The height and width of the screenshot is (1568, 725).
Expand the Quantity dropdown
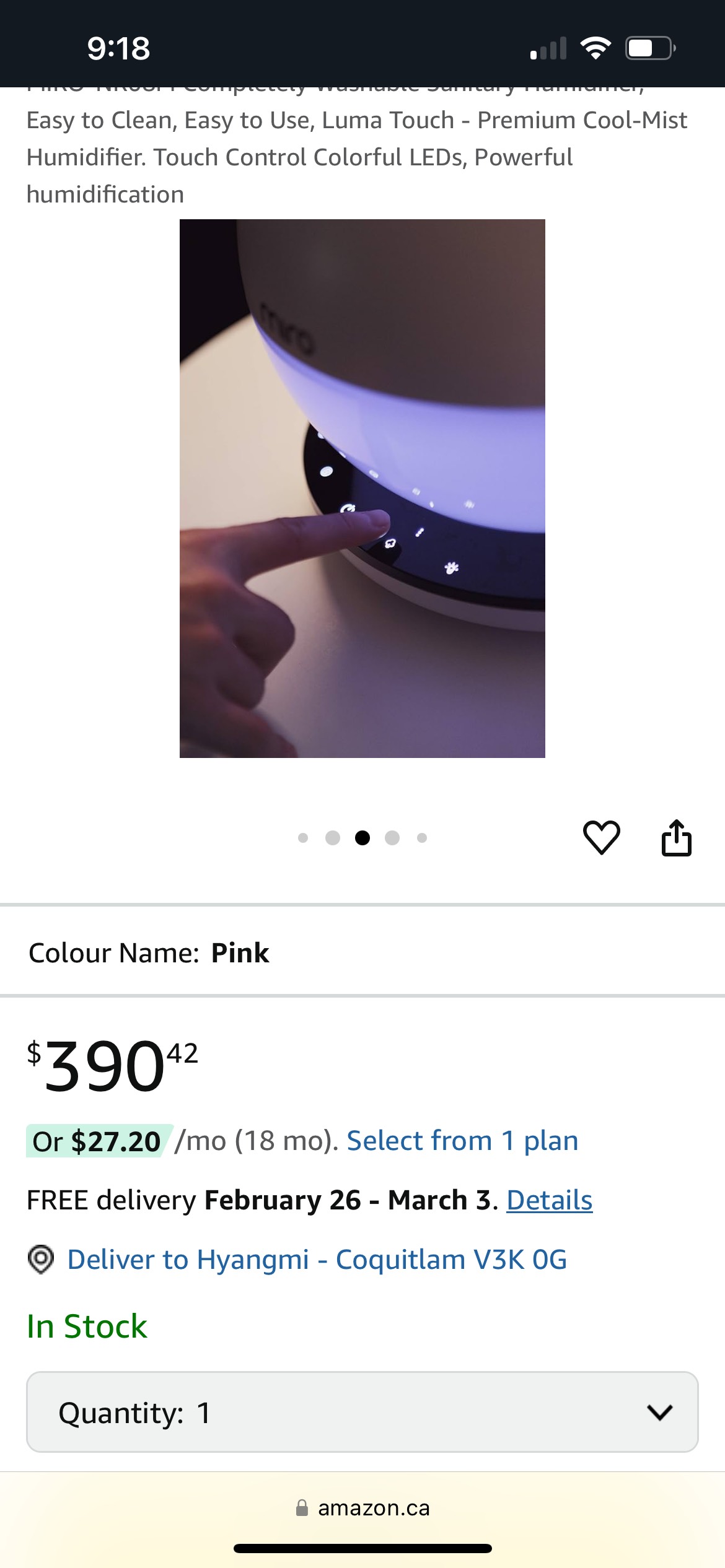point(362,1413)
